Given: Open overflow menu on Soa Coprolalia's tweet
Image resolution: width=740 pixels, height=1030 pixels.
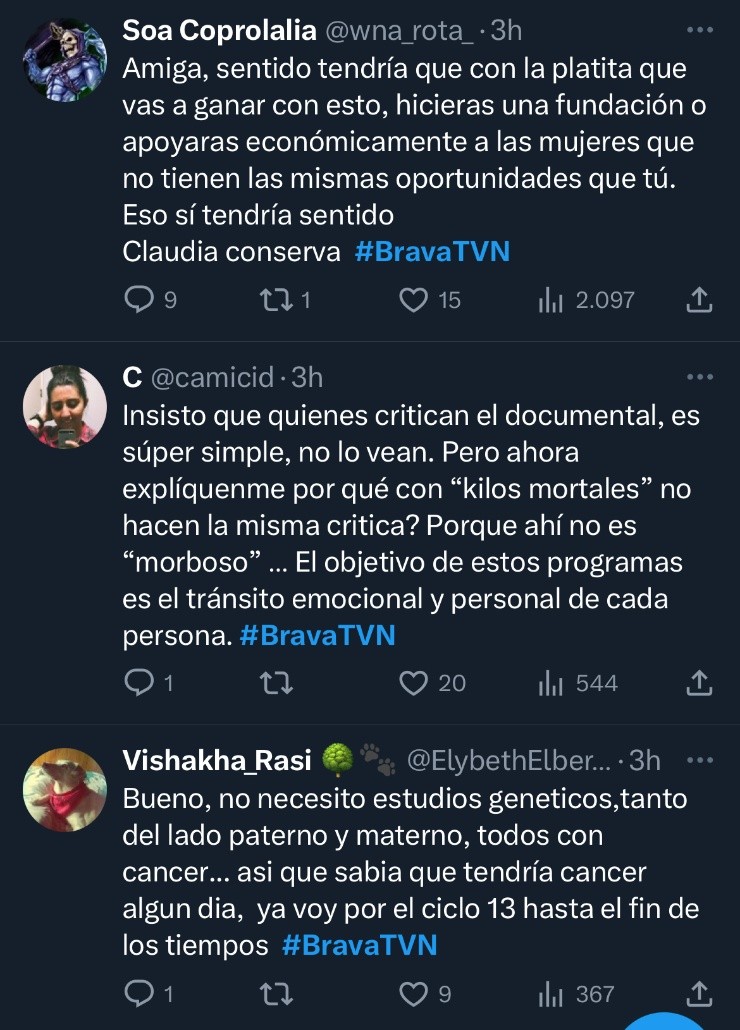Looking at the screenshot, I should 700,31.
